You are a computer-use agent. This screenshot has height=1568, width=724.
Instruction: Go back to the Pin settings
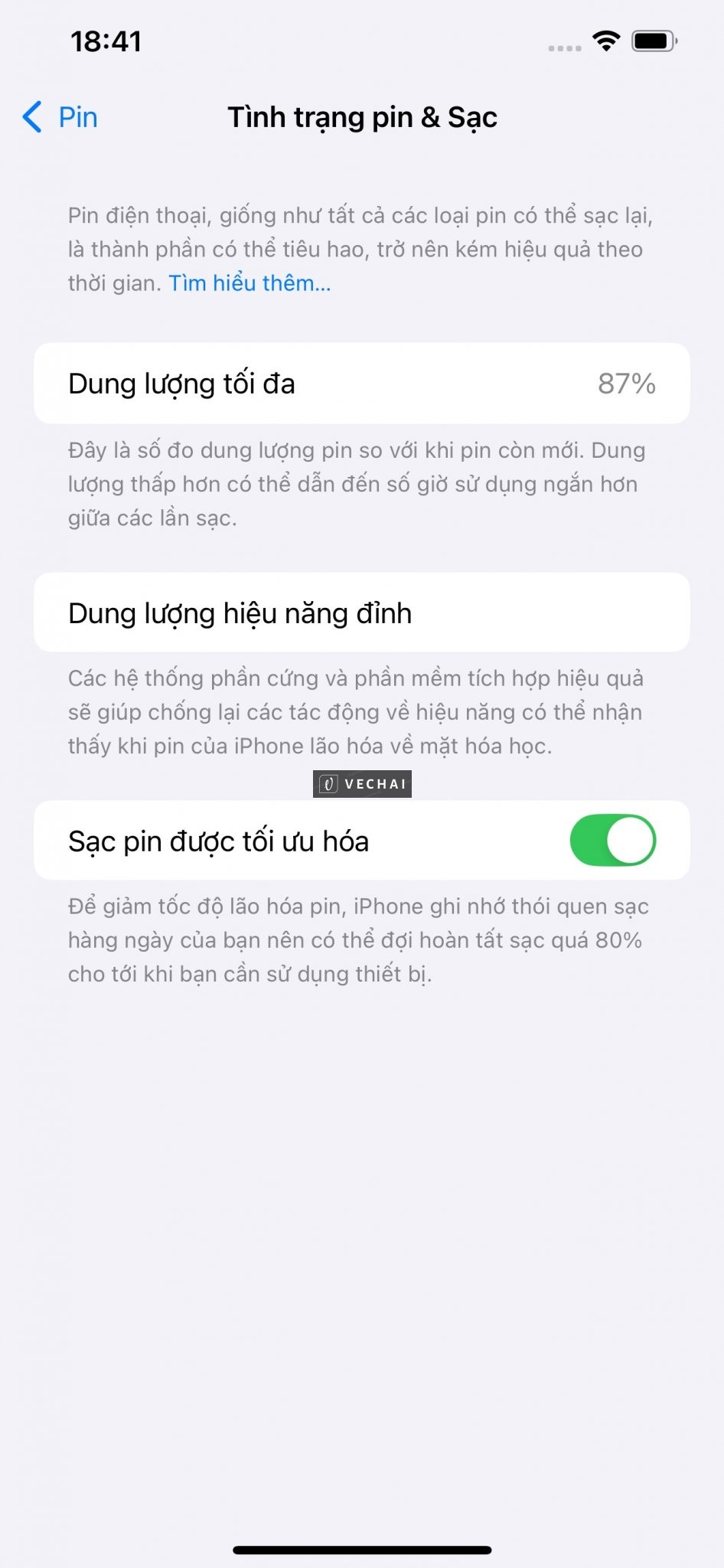[61, 117]
